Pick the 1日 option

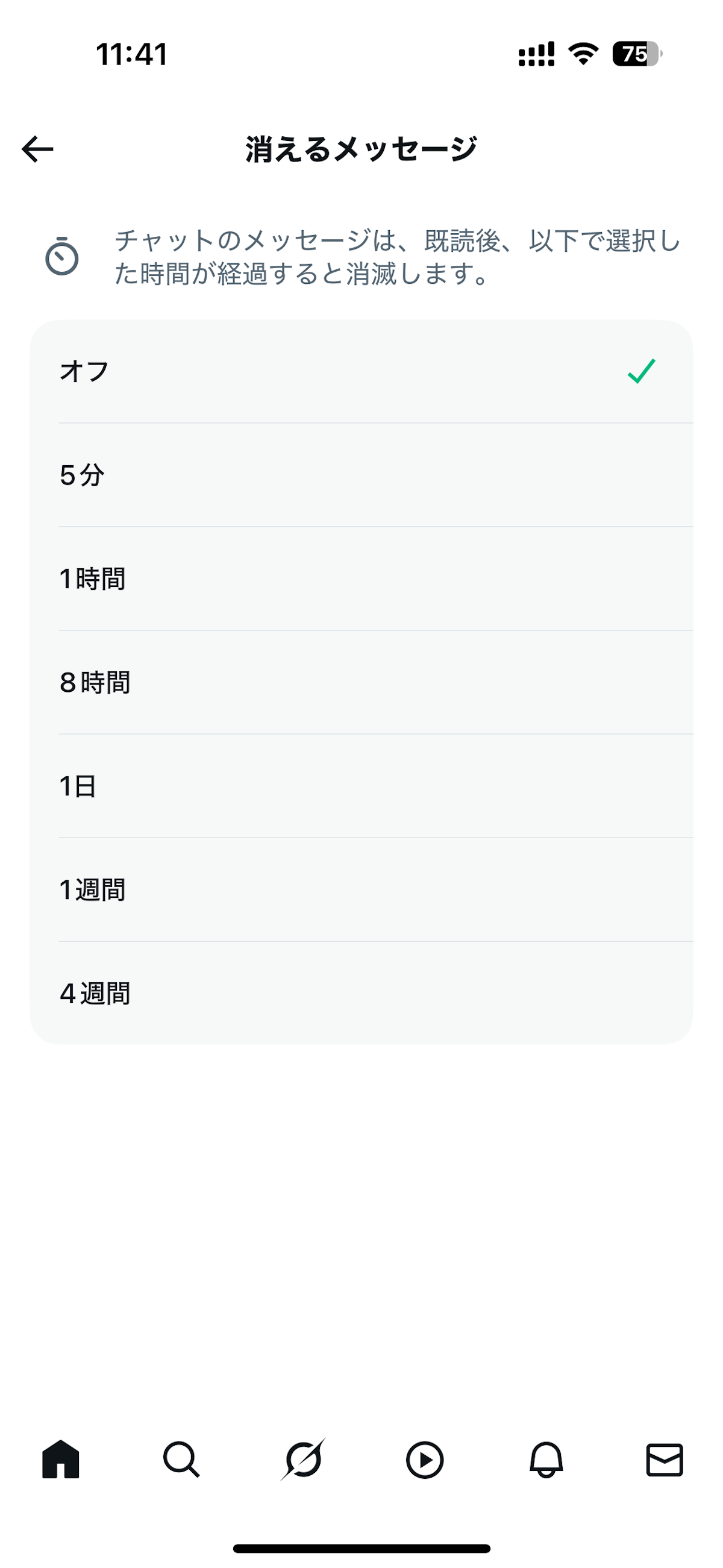pos(361,786)
